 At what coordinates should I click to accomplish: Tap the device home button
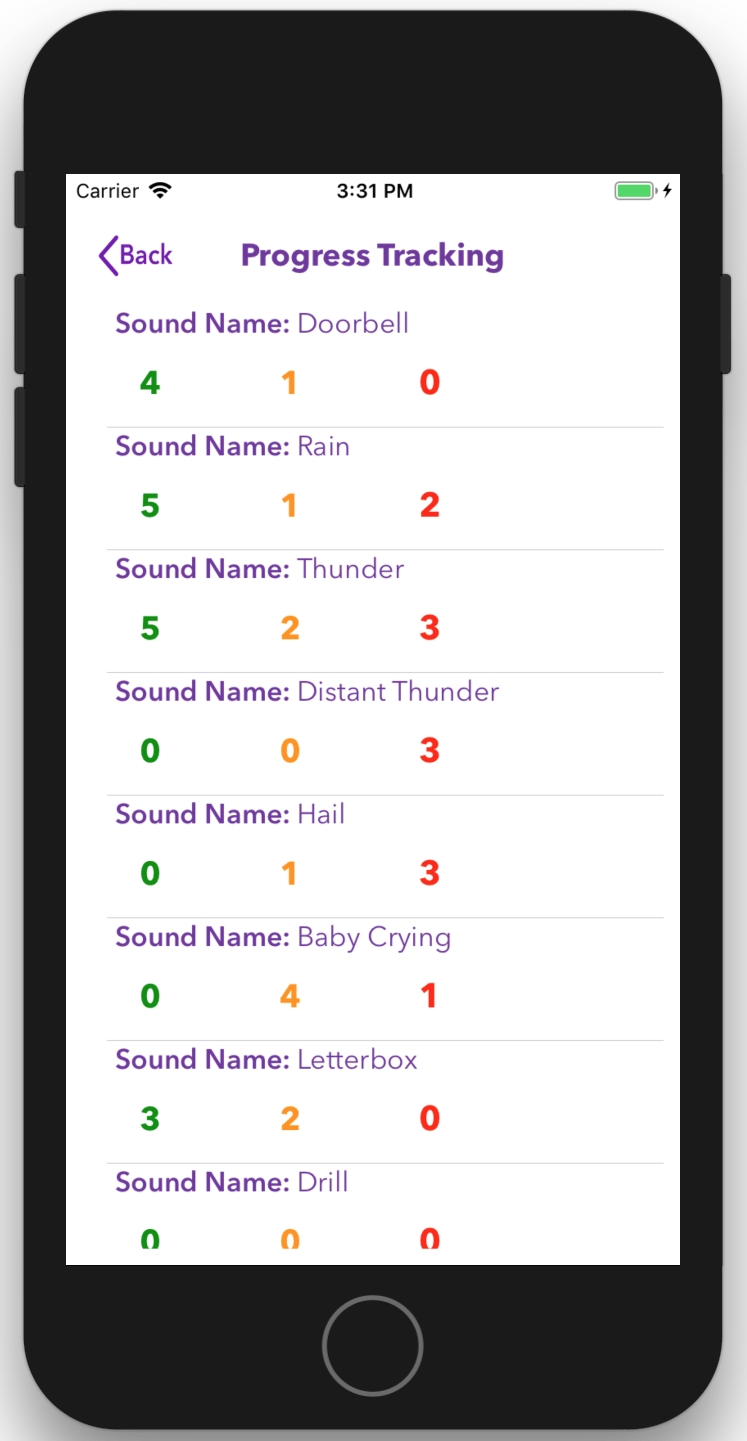pos(373,1345)
